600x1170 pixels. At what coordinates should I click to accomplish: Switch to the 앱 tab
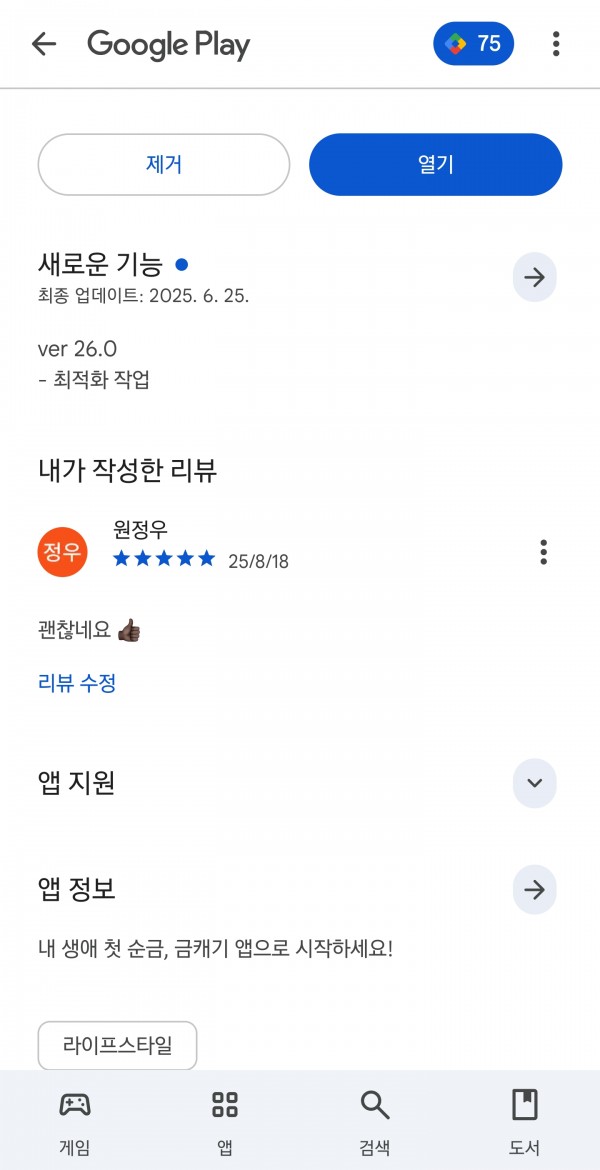225,1121
